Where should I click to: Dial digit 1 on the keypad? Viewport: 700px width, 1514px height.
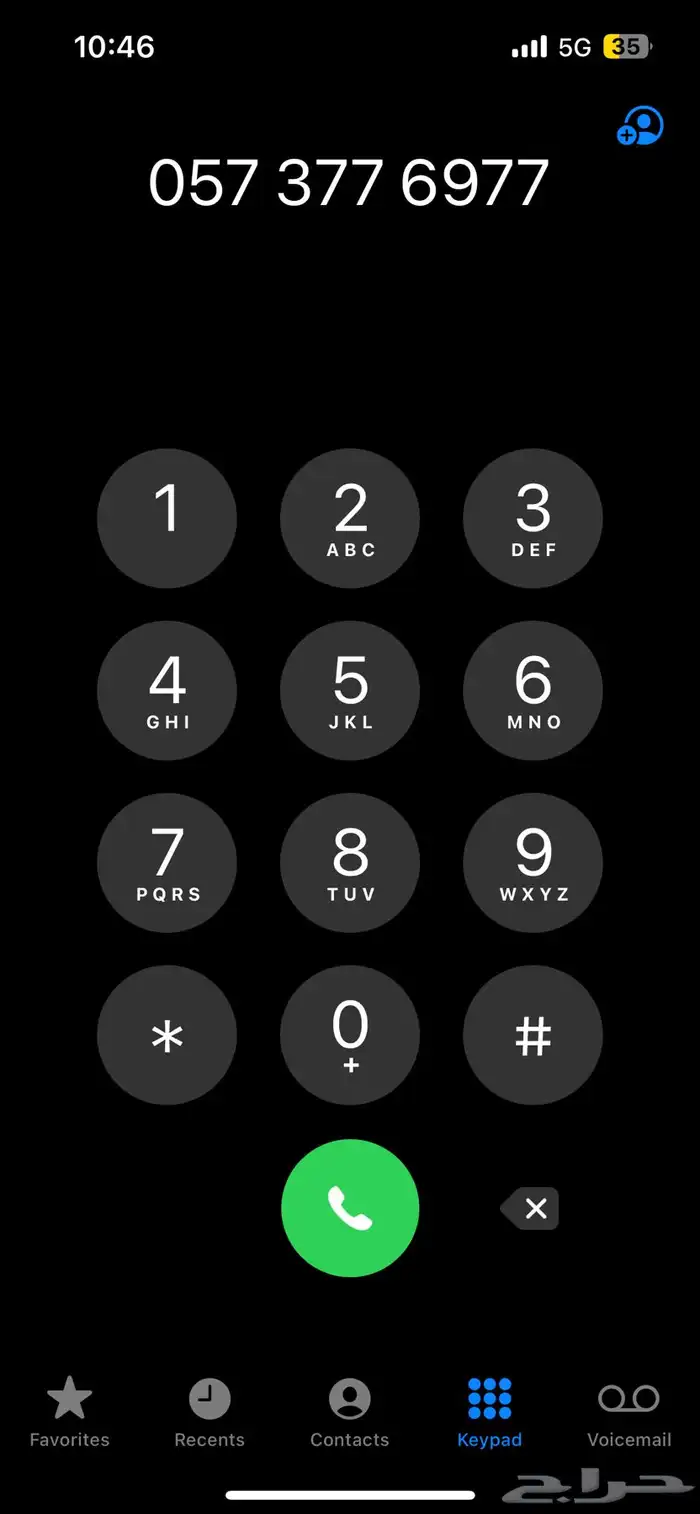click(x=167, y=518)
